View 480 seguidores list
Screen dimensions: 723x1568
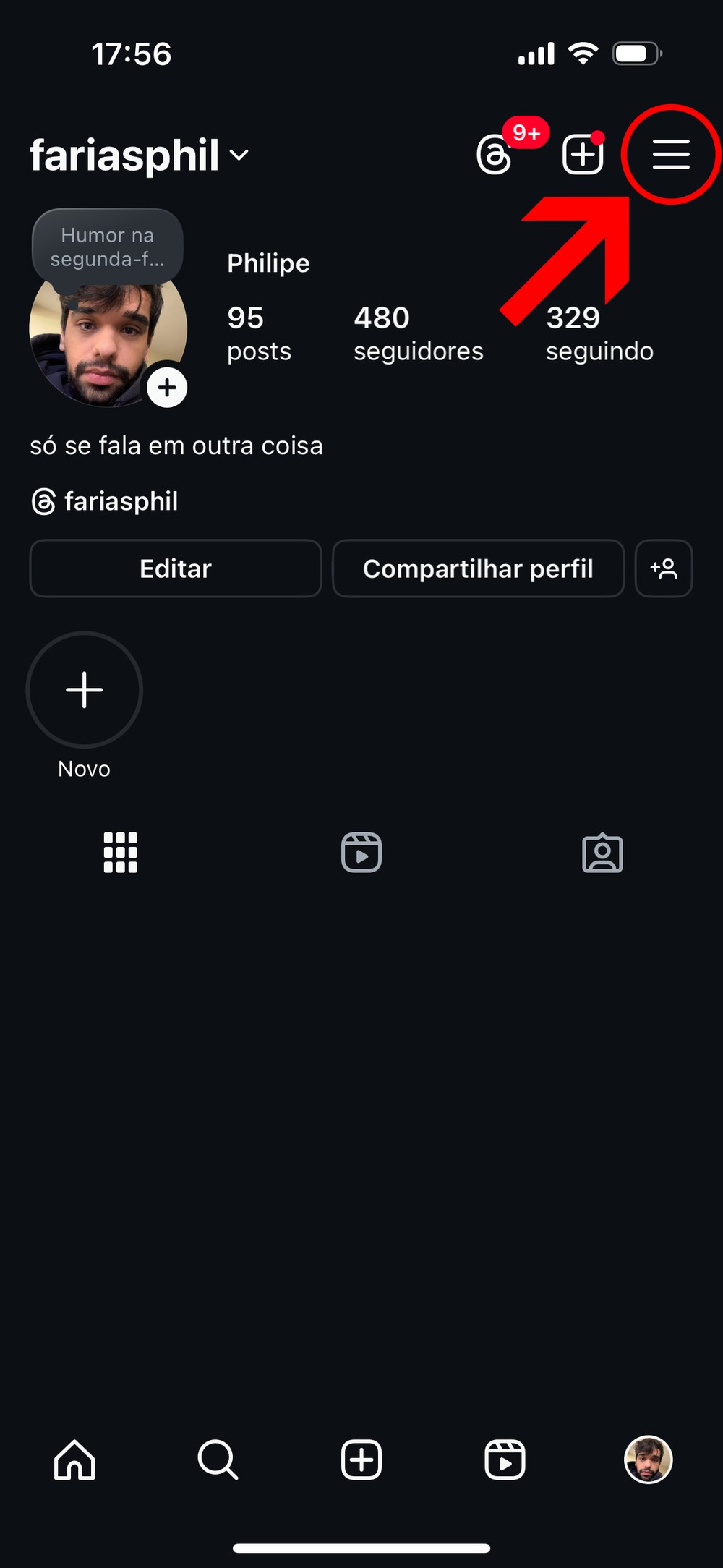click(418, 333)
